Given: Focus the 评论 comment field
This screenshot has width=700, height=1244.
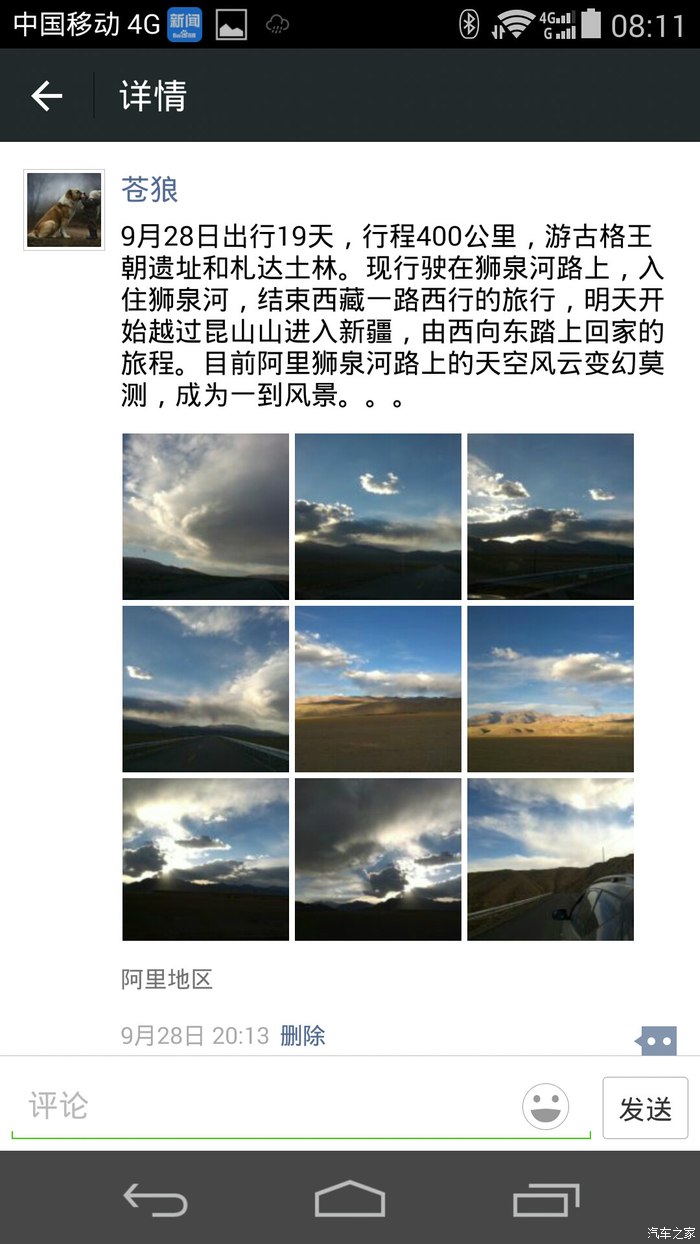Looking at the screenshot, I should pyautogui.click(x=270, y=1106).
